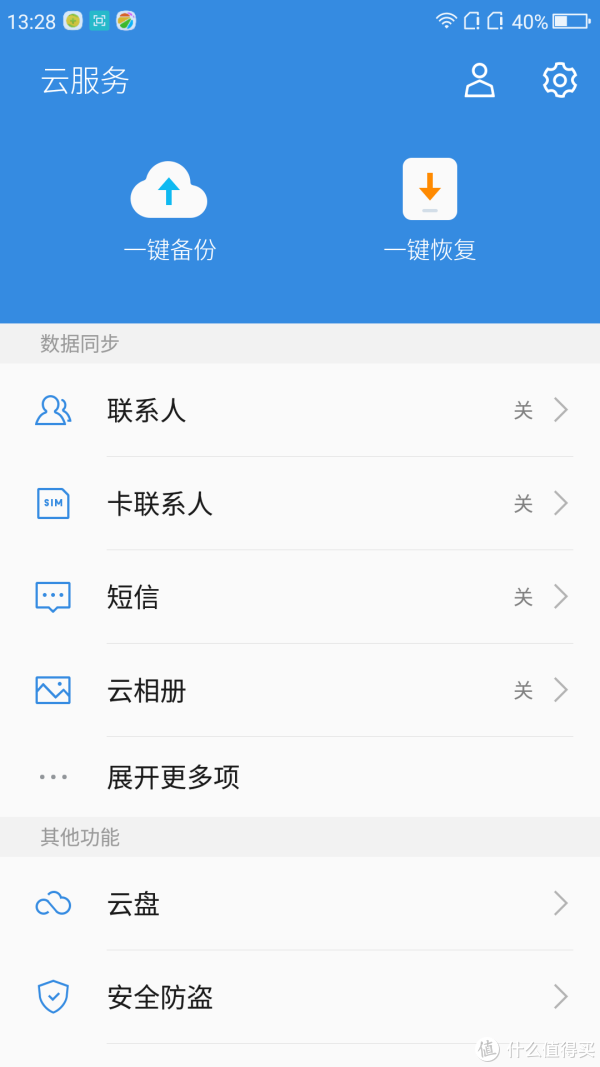This screenshot has height=1067, width=600.
Task: Open 安全防盗 security row
Action: click(x=300, y=997)
